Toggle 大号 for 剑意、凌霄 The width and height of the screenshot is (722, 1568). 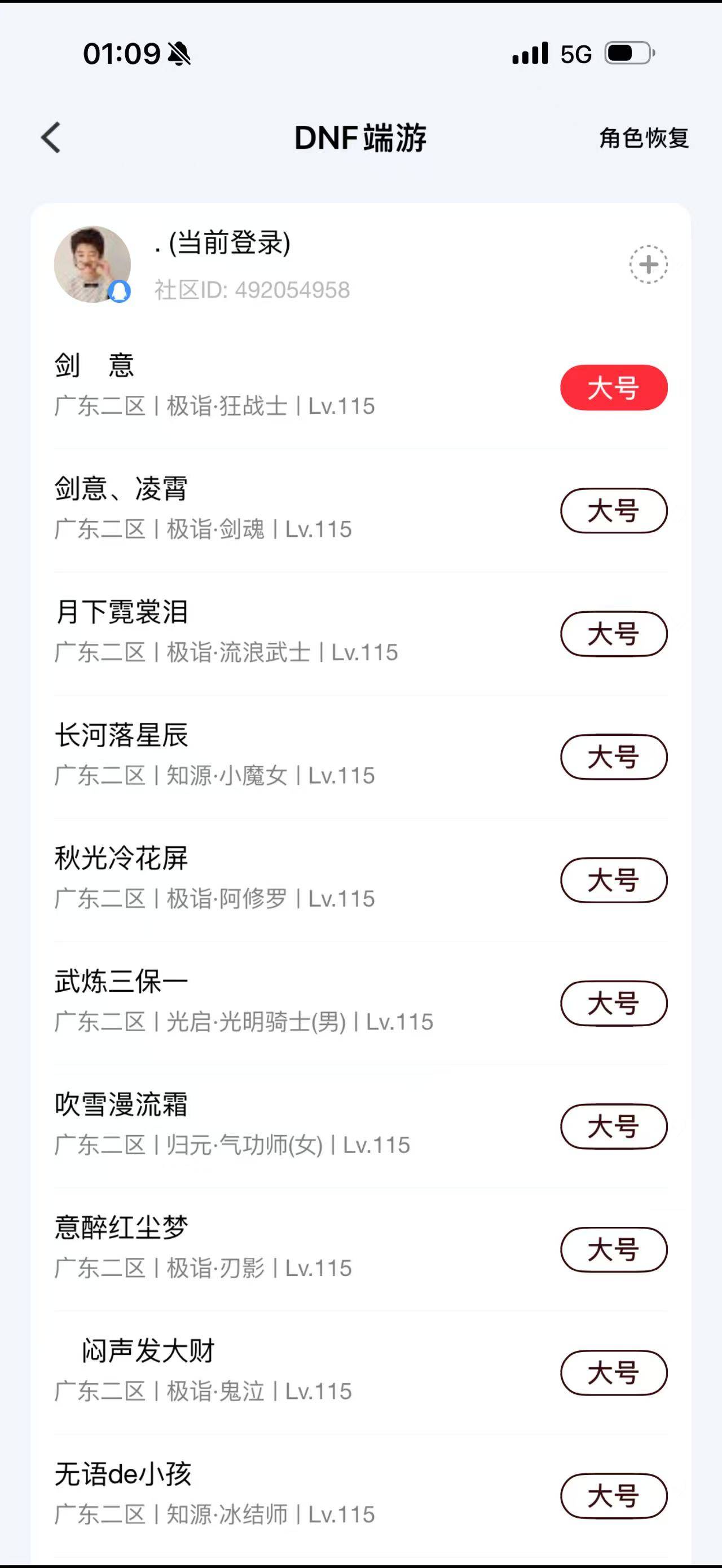pos(613,511)
